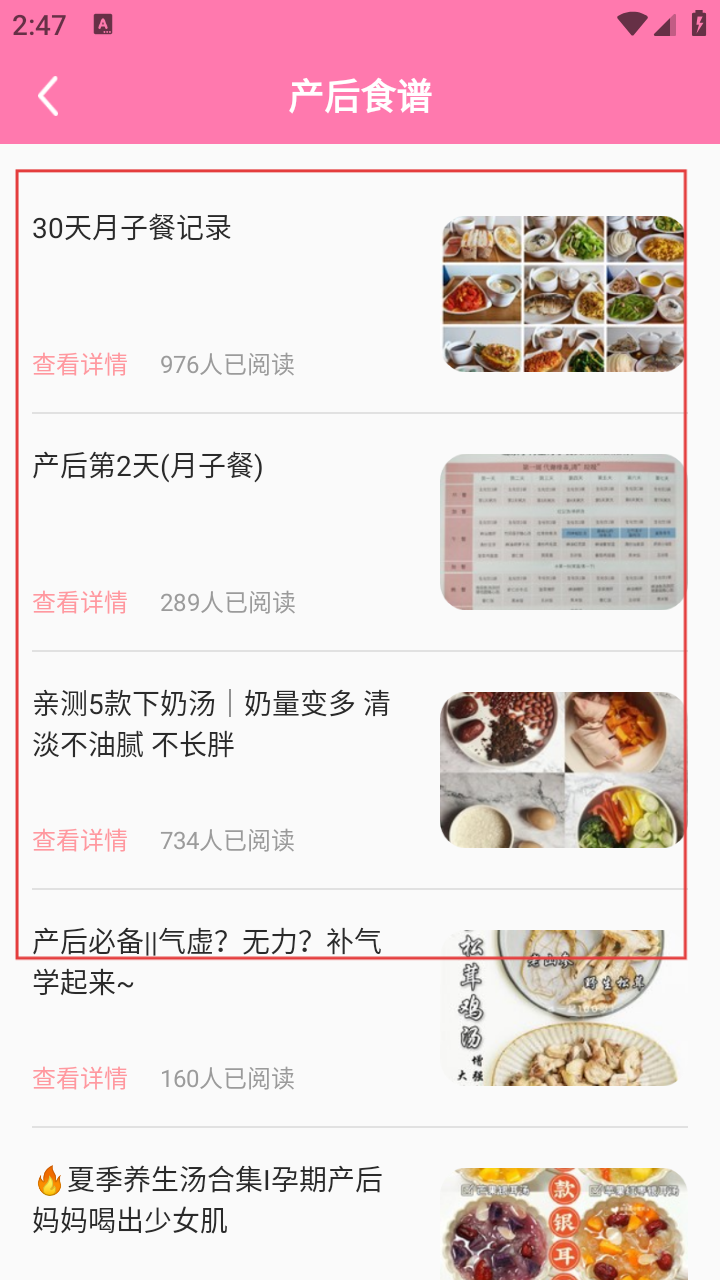Open the 产后第2天(月子餐) article
The width and height of the screenshot is (720, 1280).
148,467
